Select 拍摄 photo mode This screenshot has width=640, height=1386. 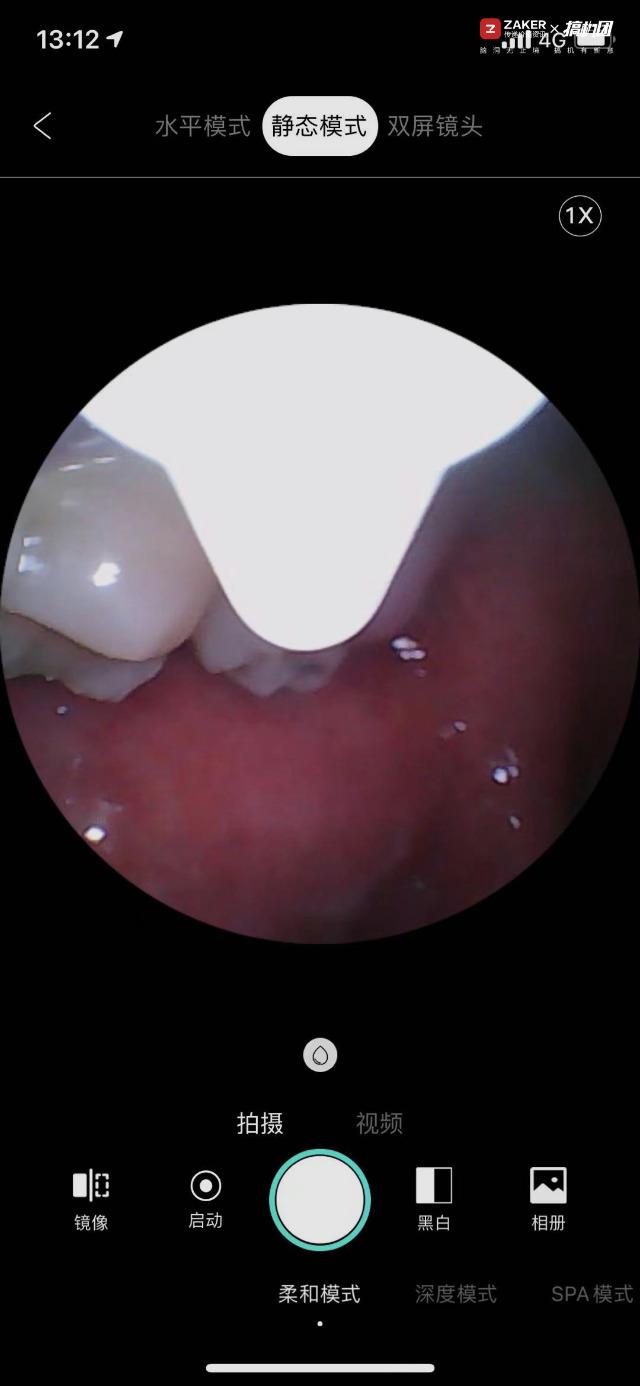click(260, 1123)
